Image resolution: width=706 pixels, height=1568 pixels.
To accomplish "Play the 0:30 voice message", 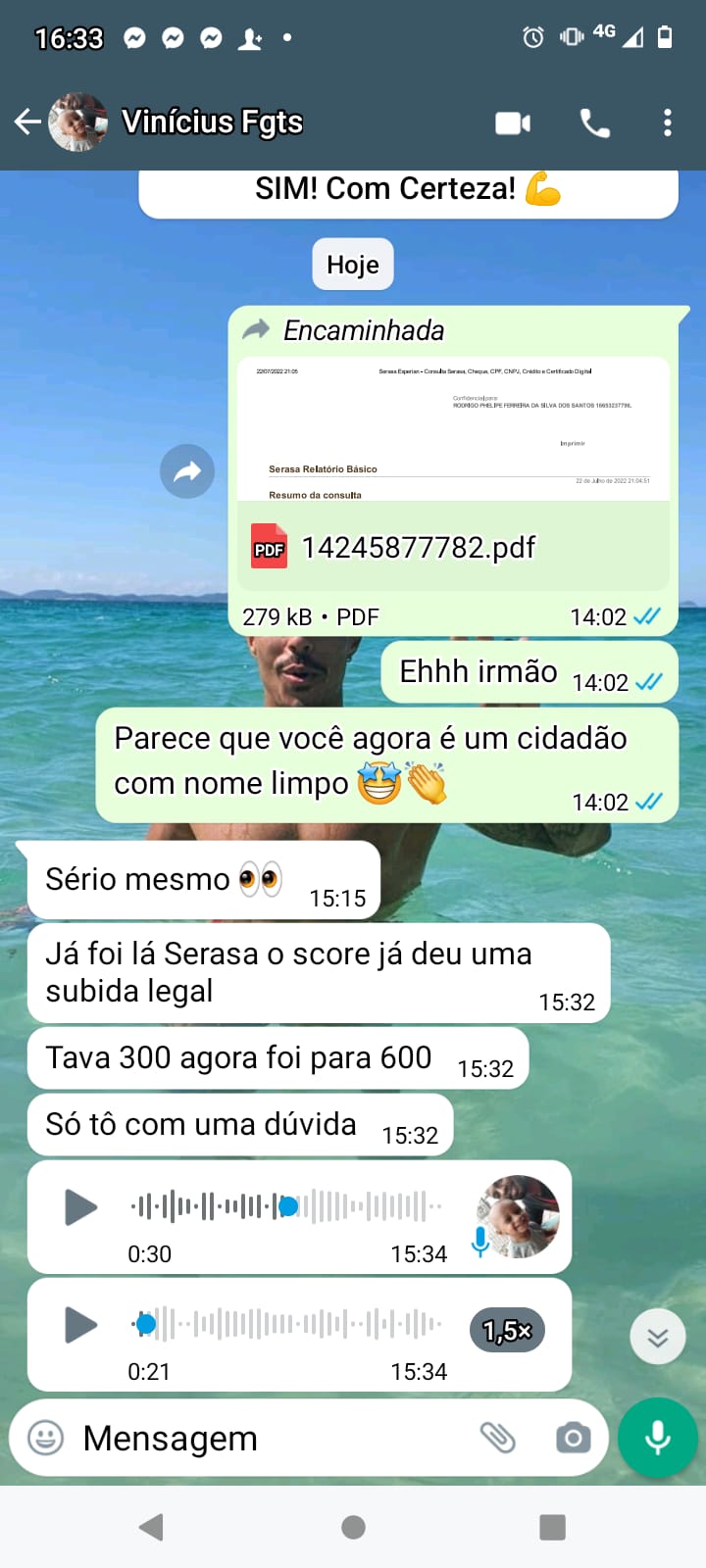I will (80, 1206).
